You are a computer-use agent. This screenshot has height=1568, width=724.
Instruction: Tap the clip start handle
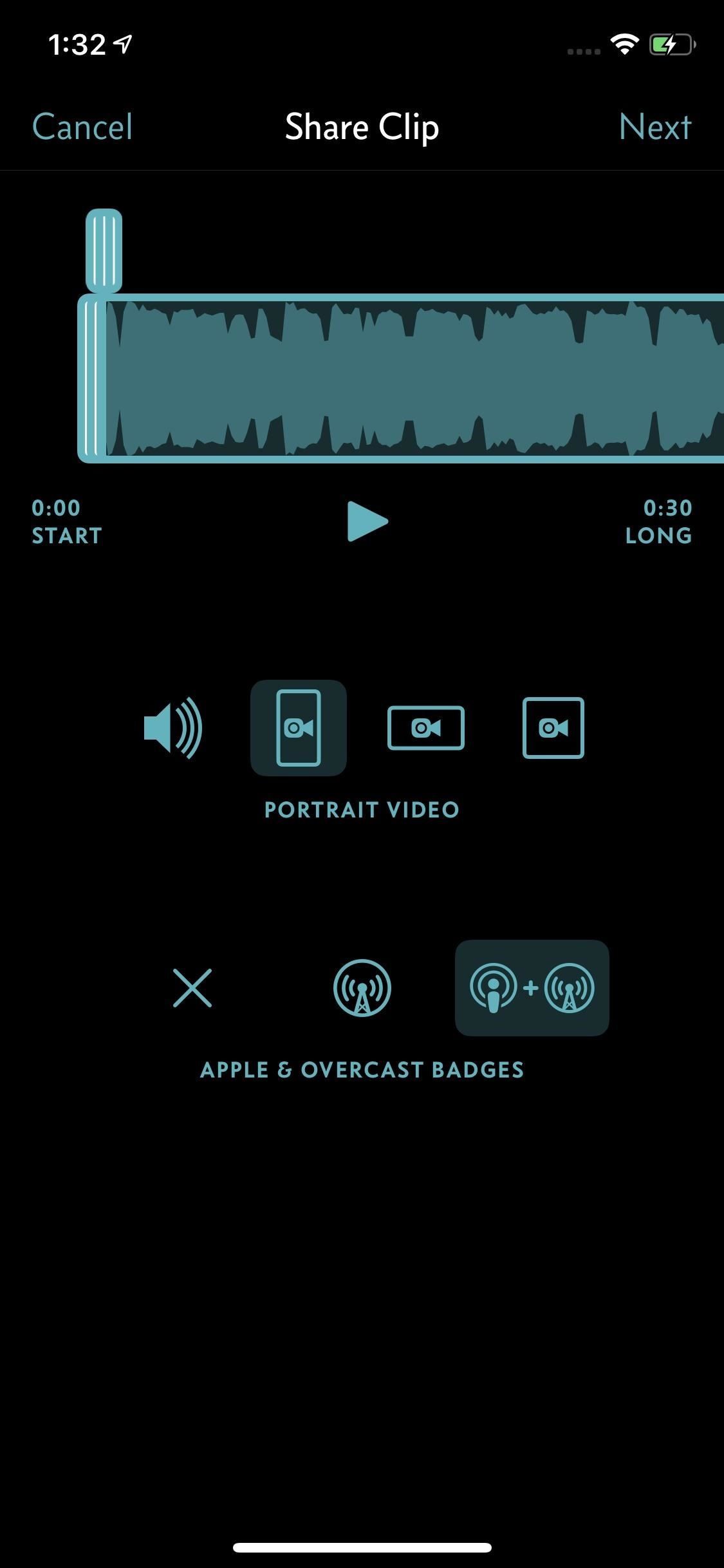104,251
